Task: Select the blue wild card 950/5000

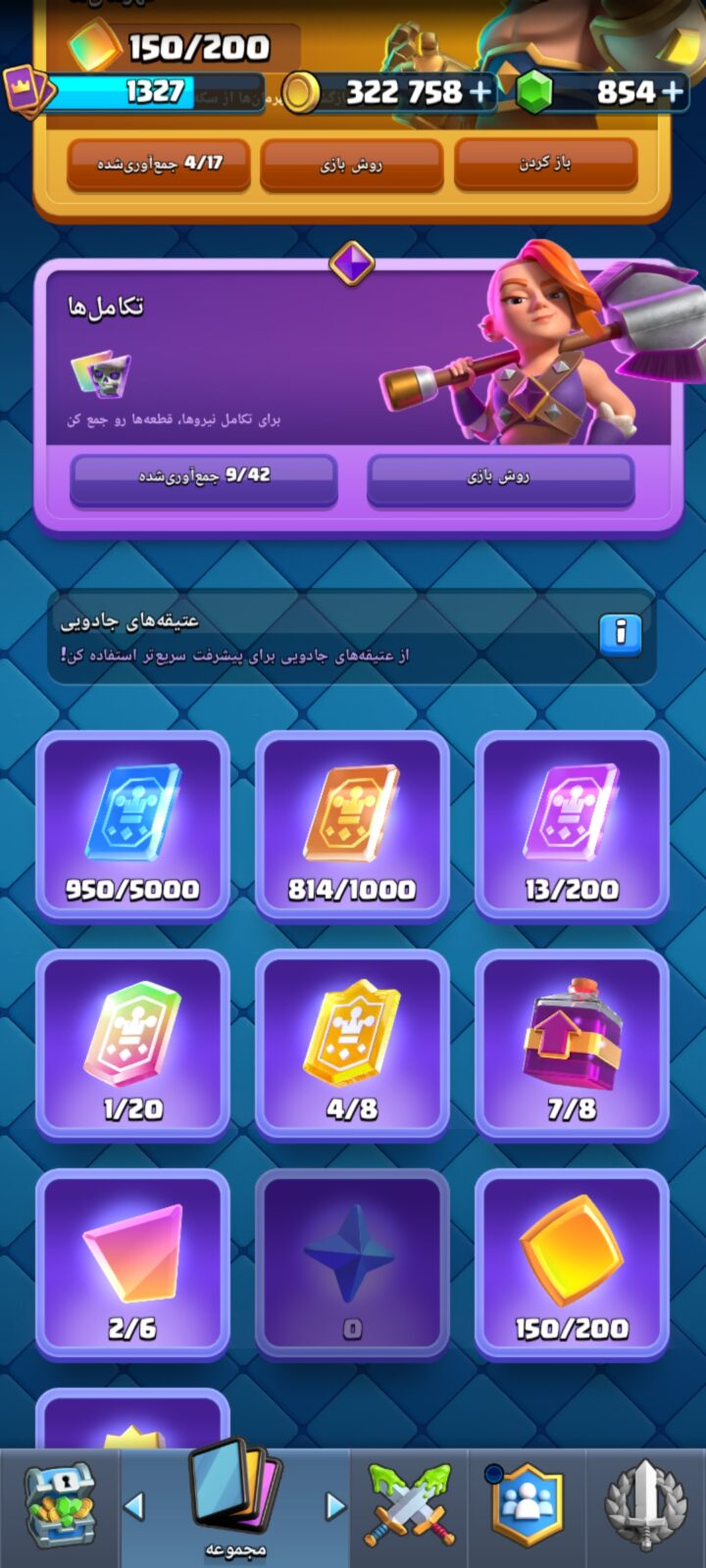Action: point(132,824)
